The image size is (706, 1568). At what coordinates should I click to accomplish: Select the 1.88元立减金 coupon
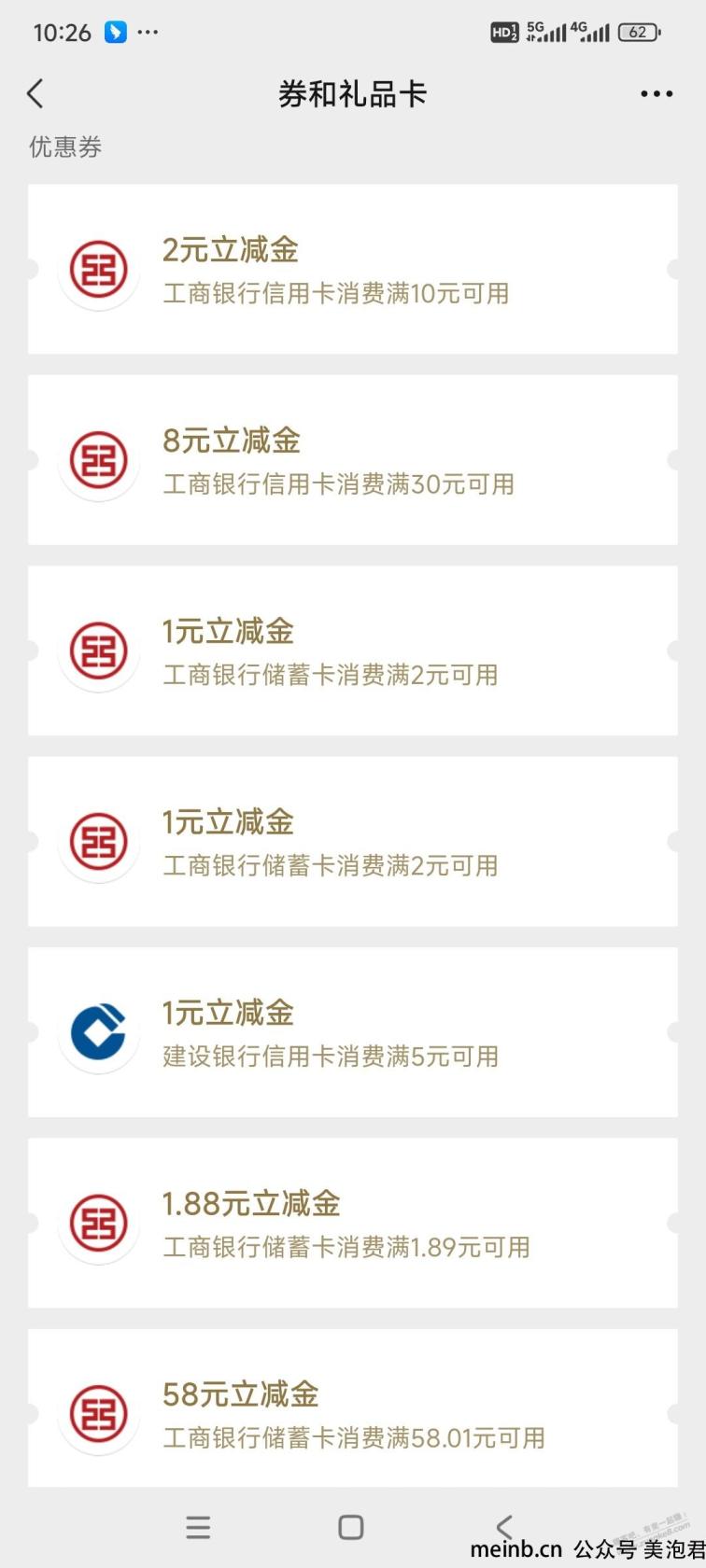pyautogui.click(x=353, y=1223)
